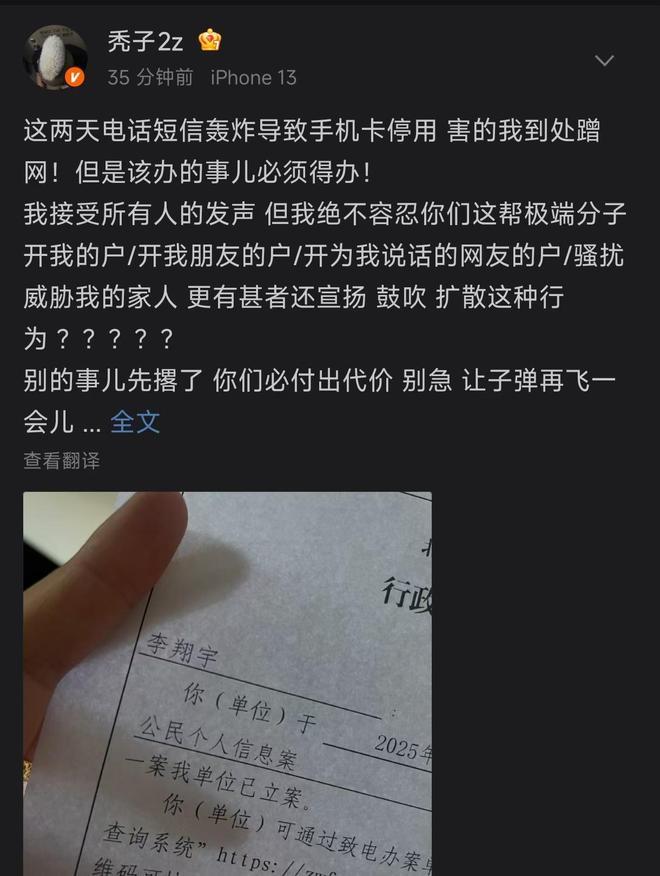Open 秃子2z's profile avatar
This screenshot has height=876, width=660.
54,57
